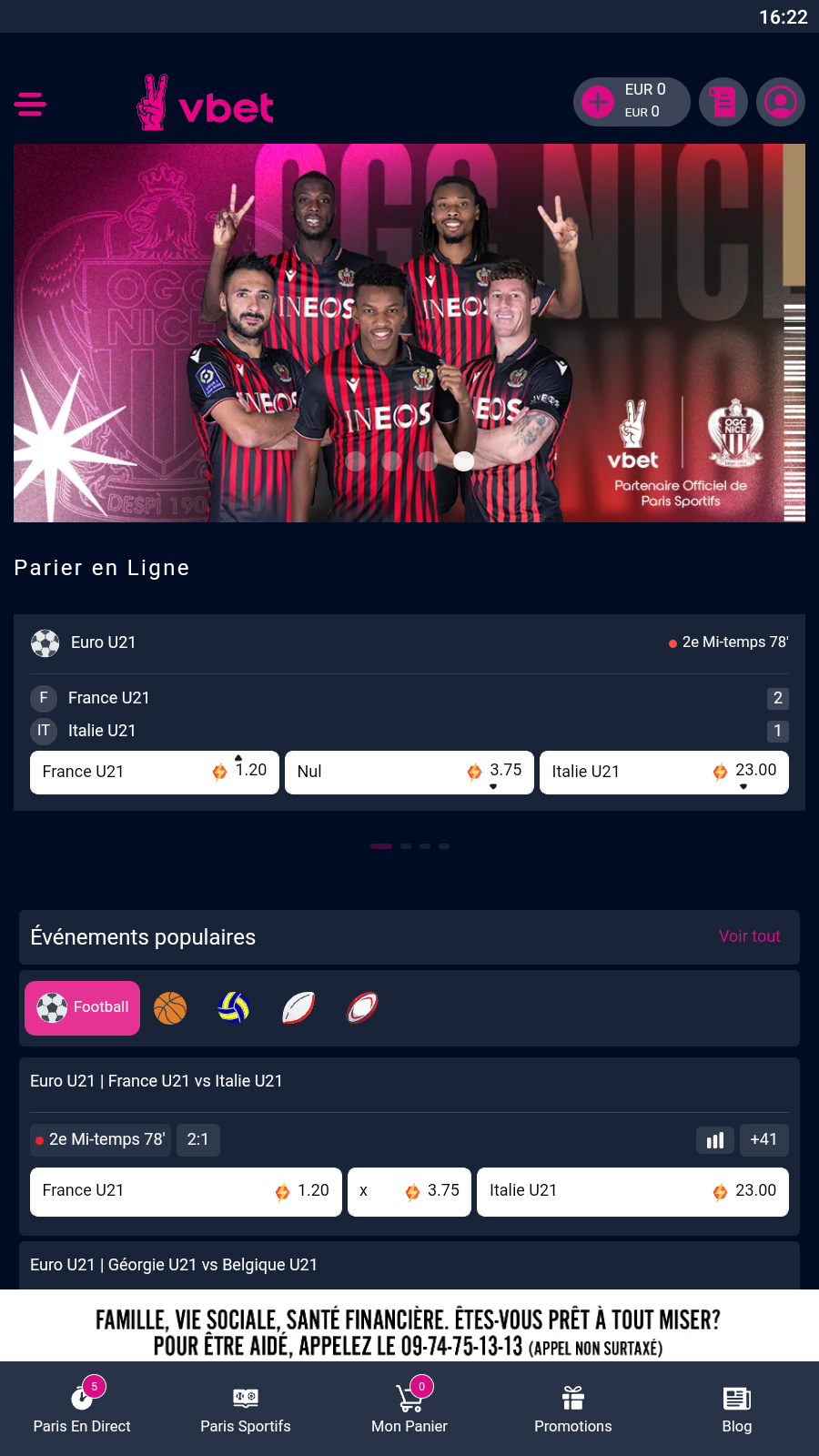Open the user profile icon
Screen dimensions: 819x1456
pyautogui.click(x=781, y=102)
